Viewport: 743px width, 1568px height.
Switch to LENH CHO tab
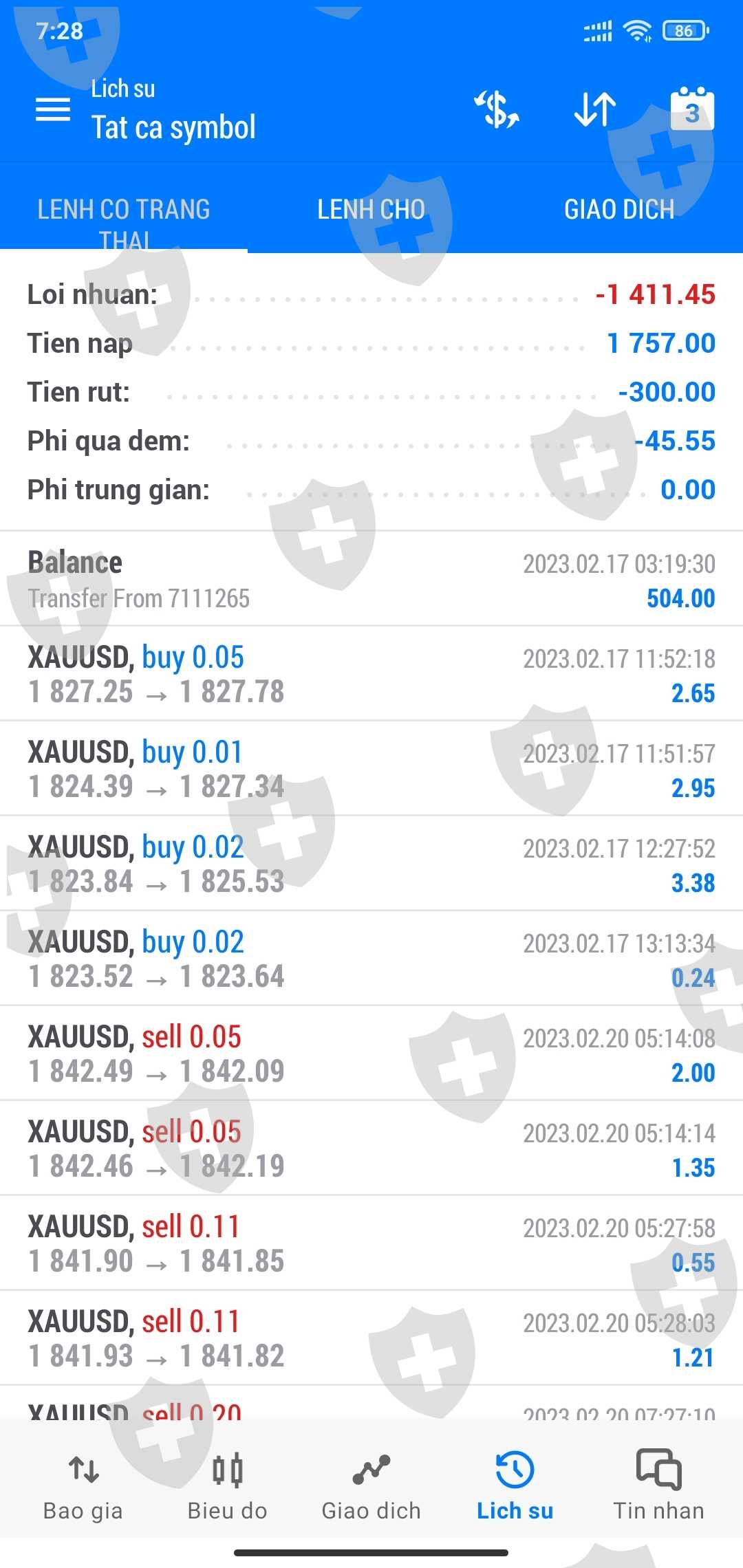(x=371, y=209)
